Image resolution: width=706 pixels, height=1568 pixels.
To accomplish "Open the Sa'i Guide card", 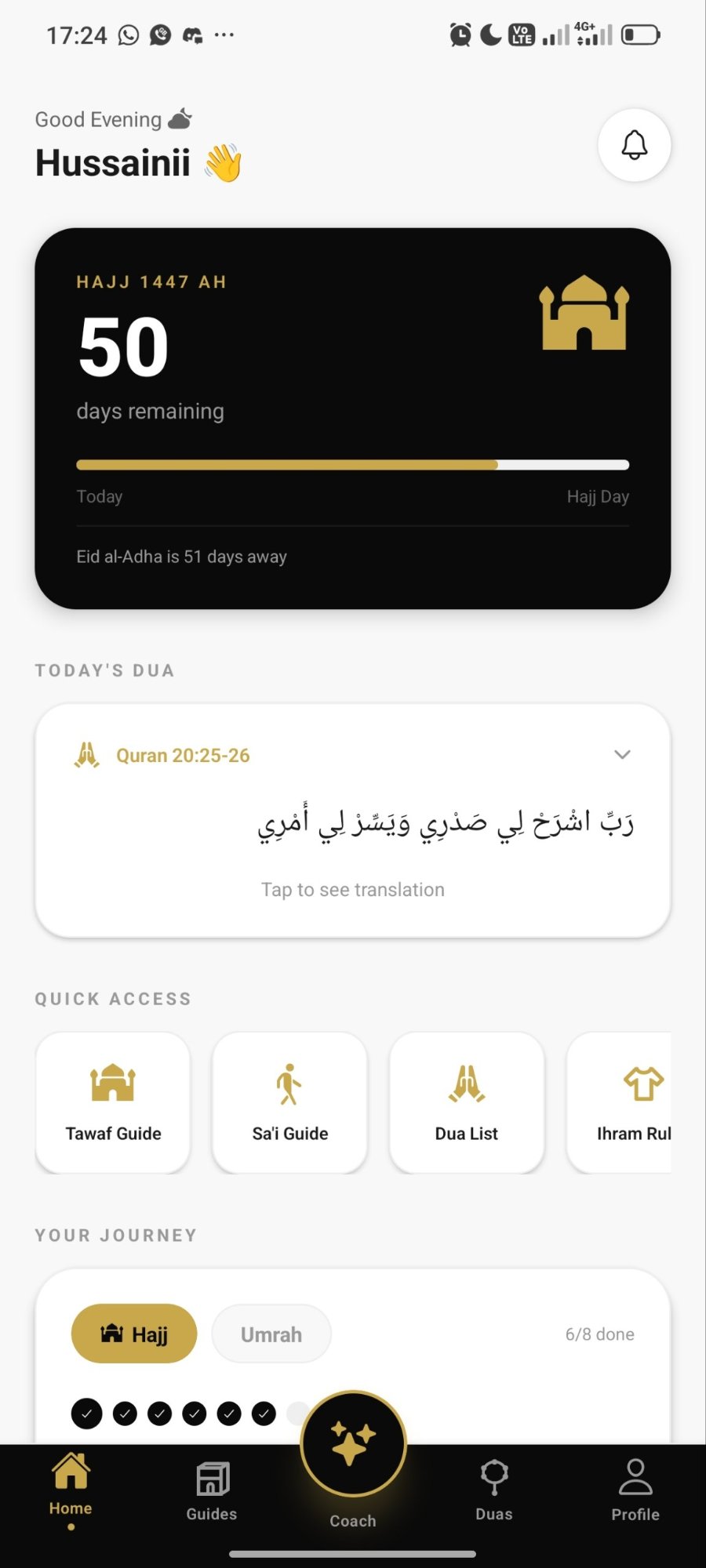I will click(x=289, y=1102).
